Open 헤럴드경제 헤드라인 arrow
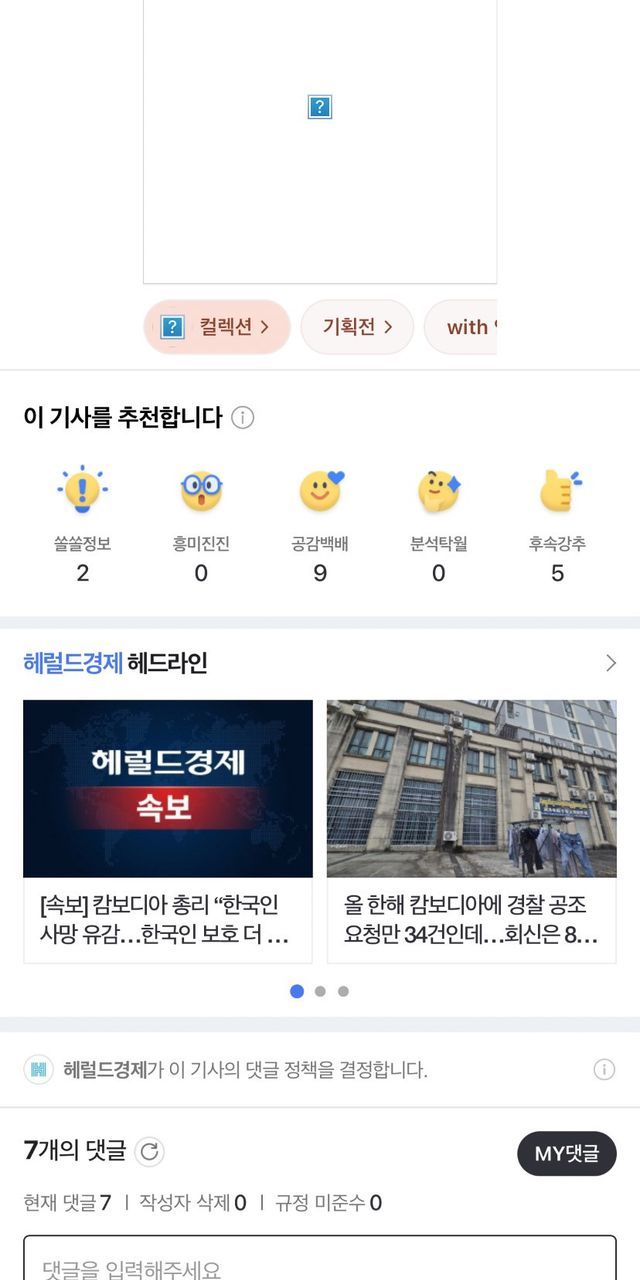The width and height of the screenshot is (640, 1280). [611, 663]
